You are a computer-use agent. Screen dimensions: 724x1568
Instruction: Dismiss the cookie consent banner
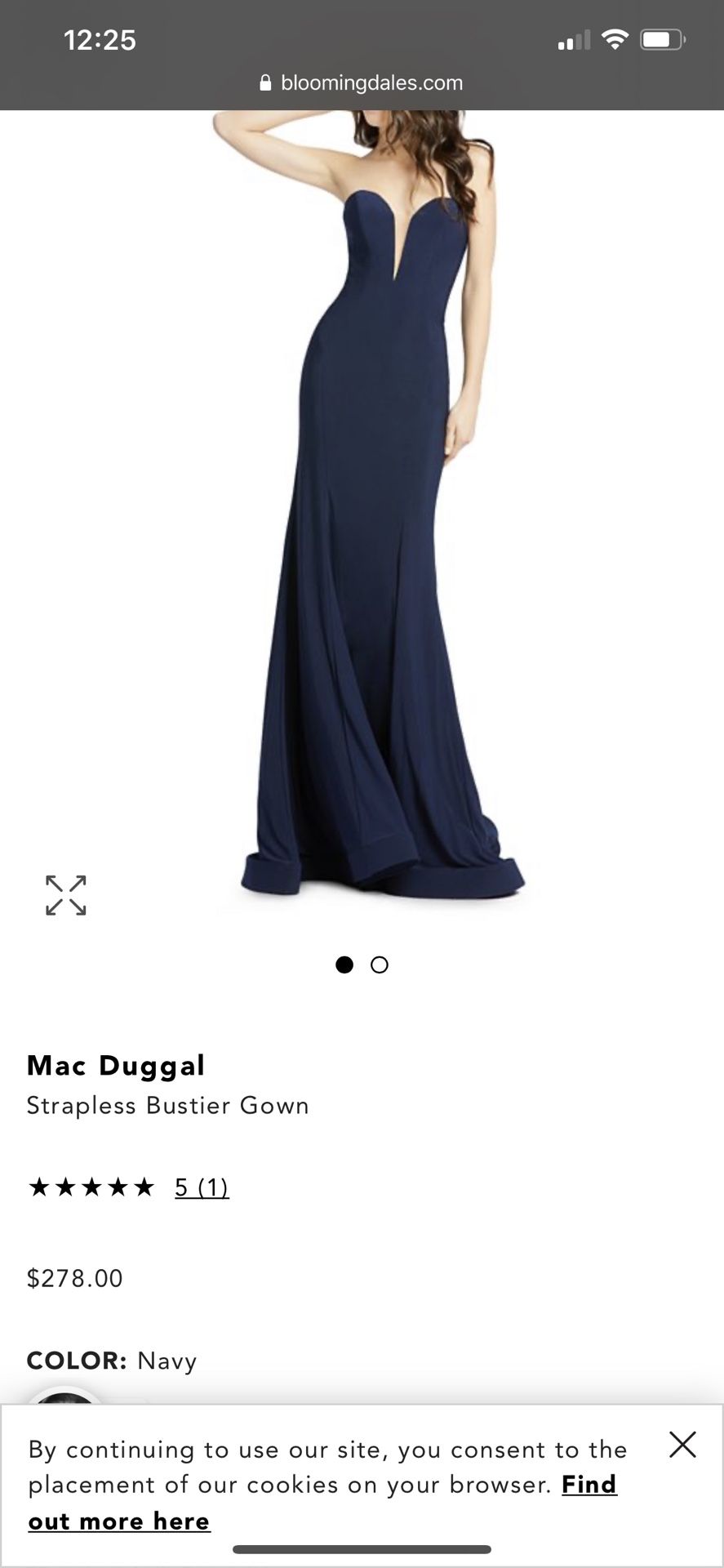(x=682, y=1444)
